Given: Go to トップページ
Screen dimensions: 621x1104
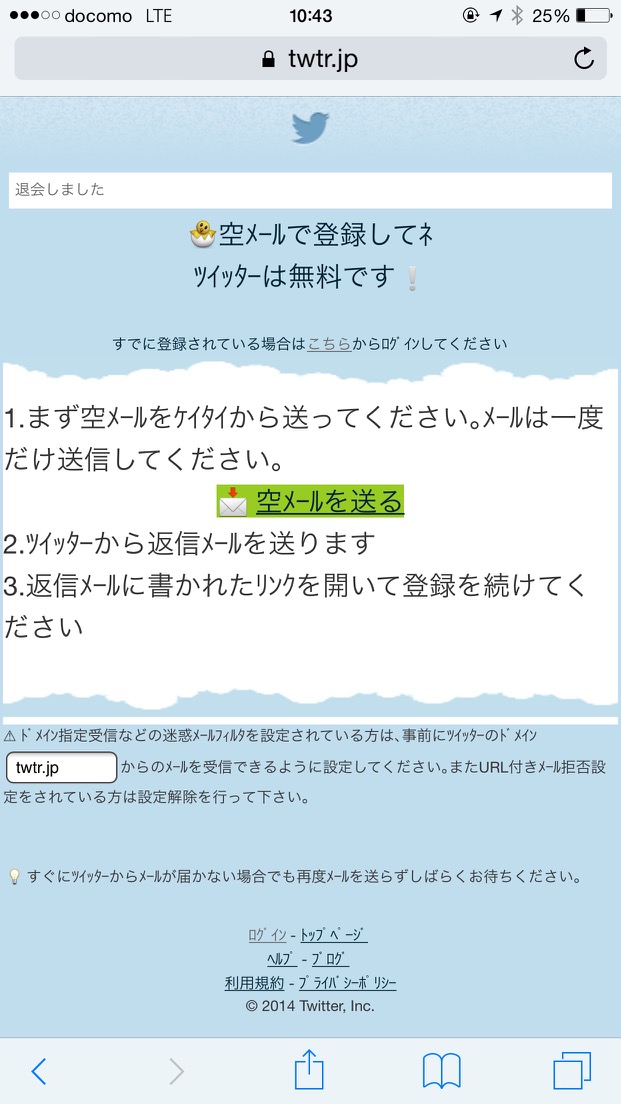Looking at the screenshot, I should point(334,935).
